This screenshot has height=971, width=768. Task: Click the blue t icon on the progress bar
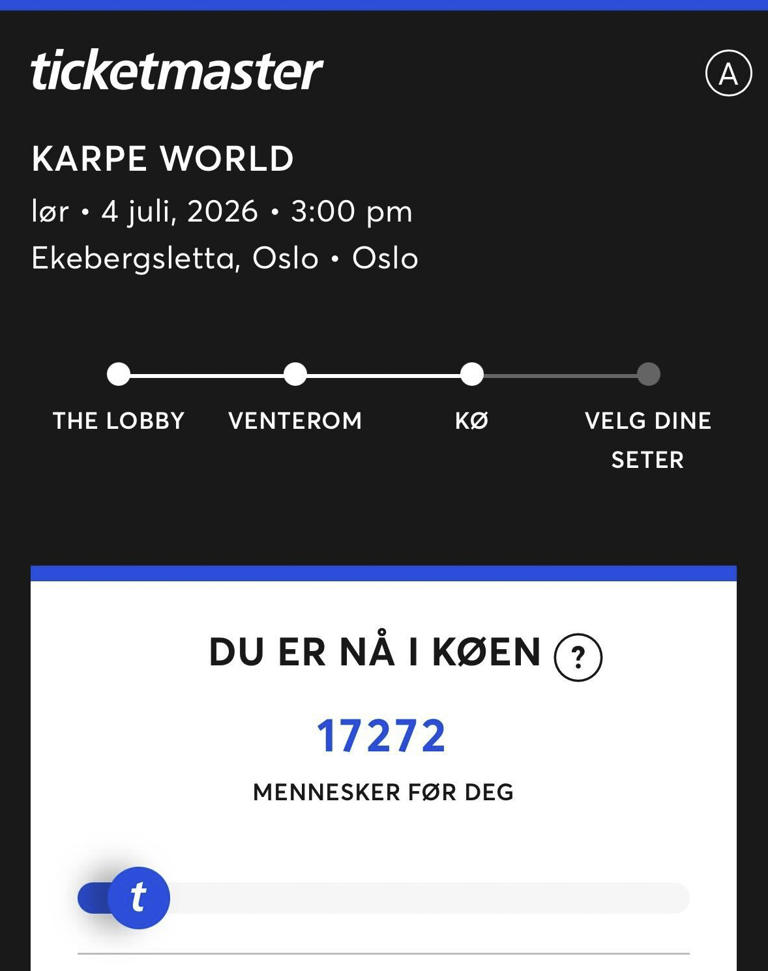(x=141, y=897)
